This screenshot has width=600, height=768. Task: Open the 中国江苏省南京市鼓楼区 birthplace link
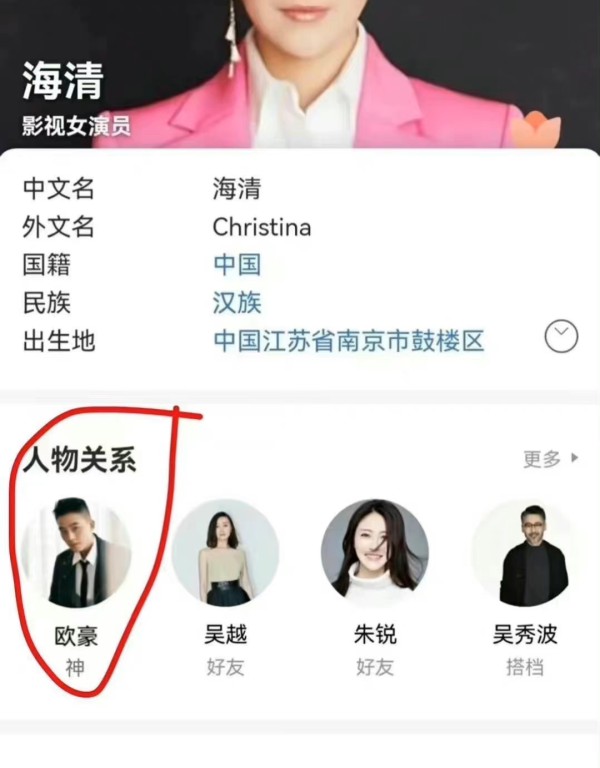tap(348, 341)
